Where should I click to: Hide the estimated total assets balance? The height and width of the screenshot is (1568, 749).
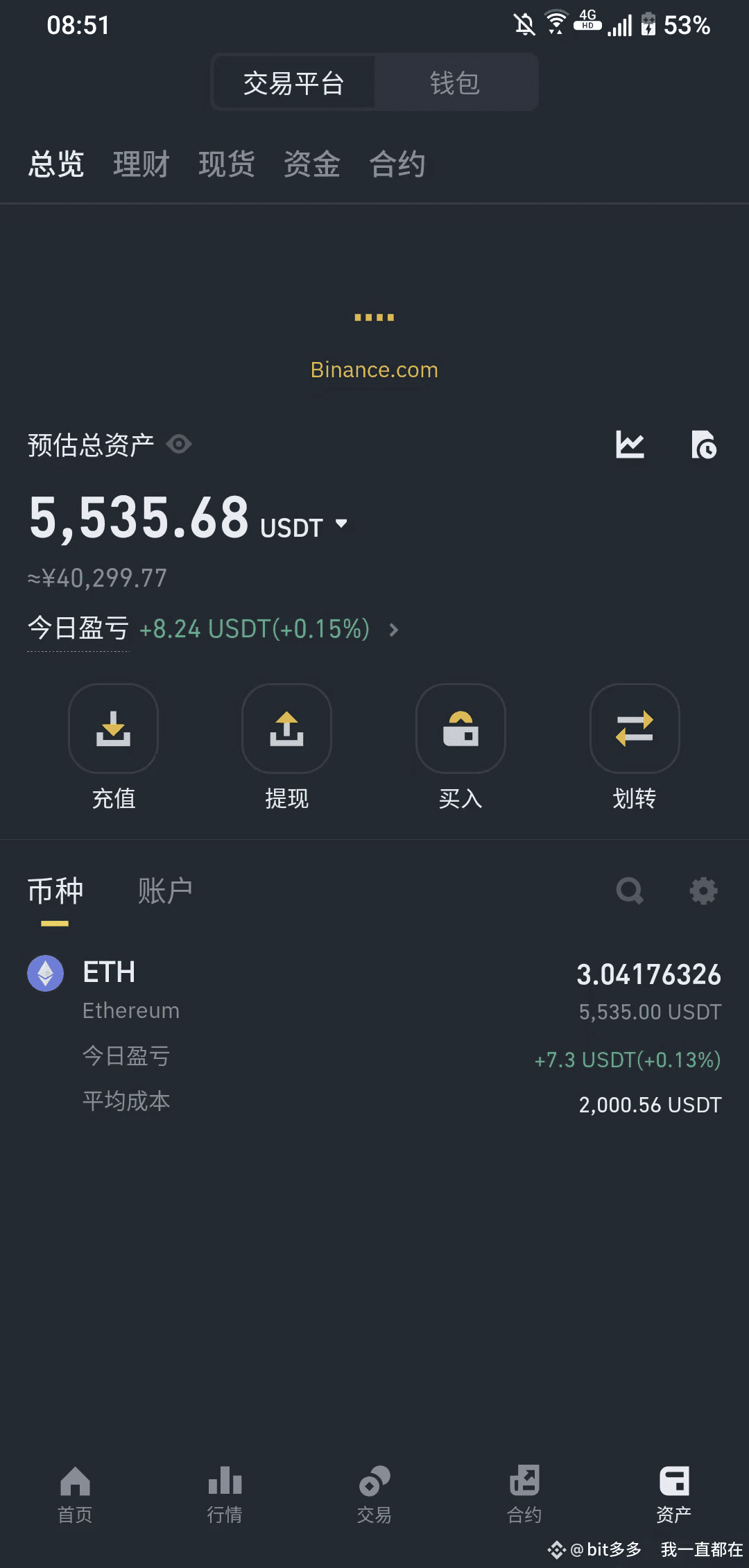(179, 444)
